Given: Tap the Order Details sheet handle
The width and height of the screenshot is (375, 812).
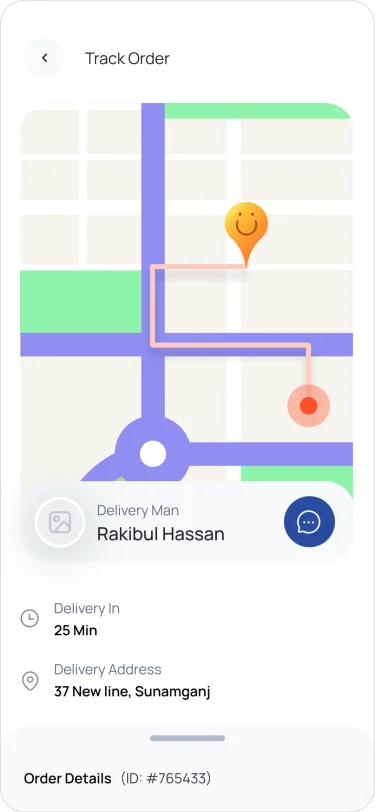Looking at the screenshot, I should pyautogui.click(x=188, y=738).
